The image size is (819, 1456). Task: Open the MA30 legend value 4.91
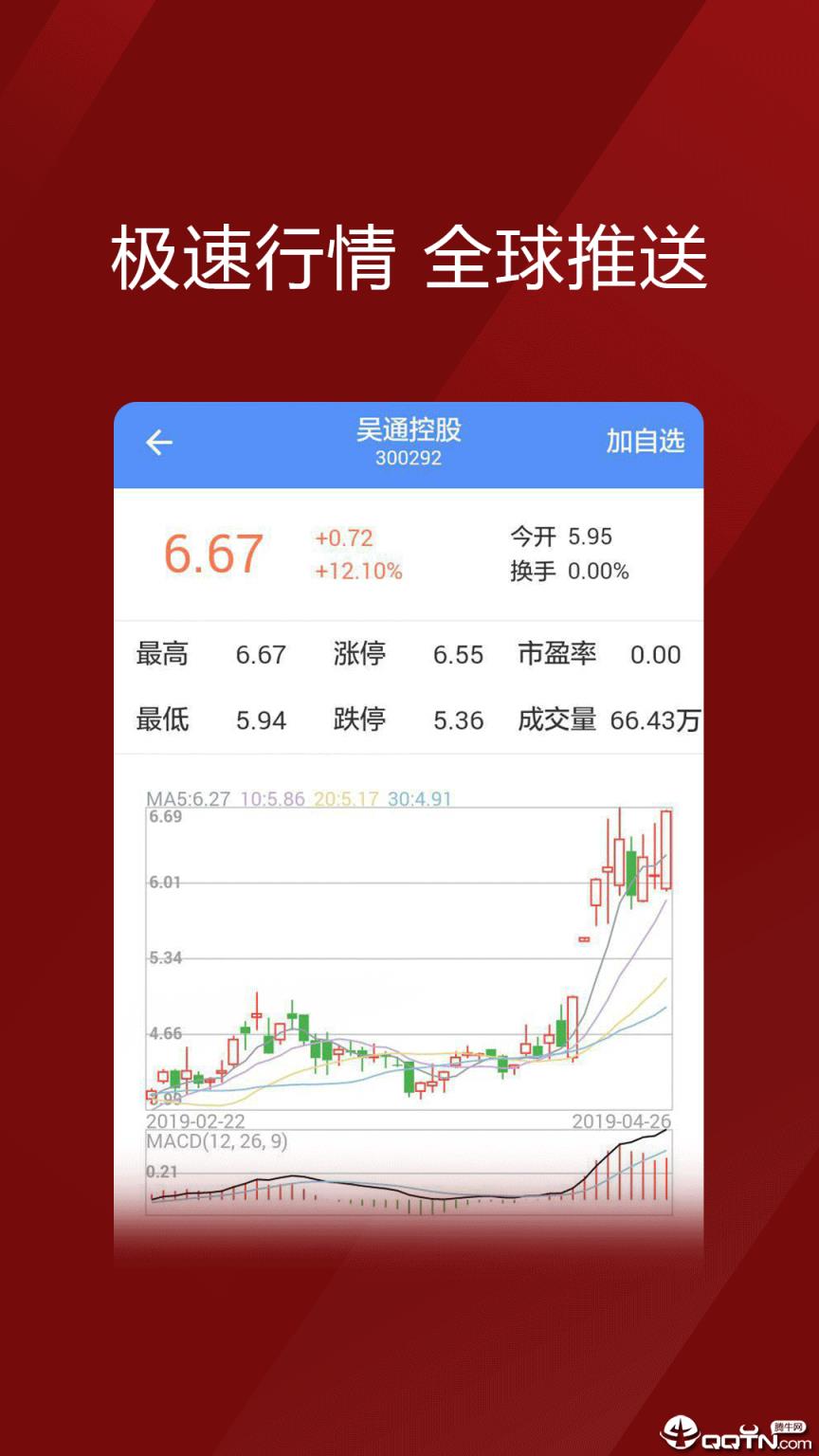pyautogui.click(x=420, y=799)
